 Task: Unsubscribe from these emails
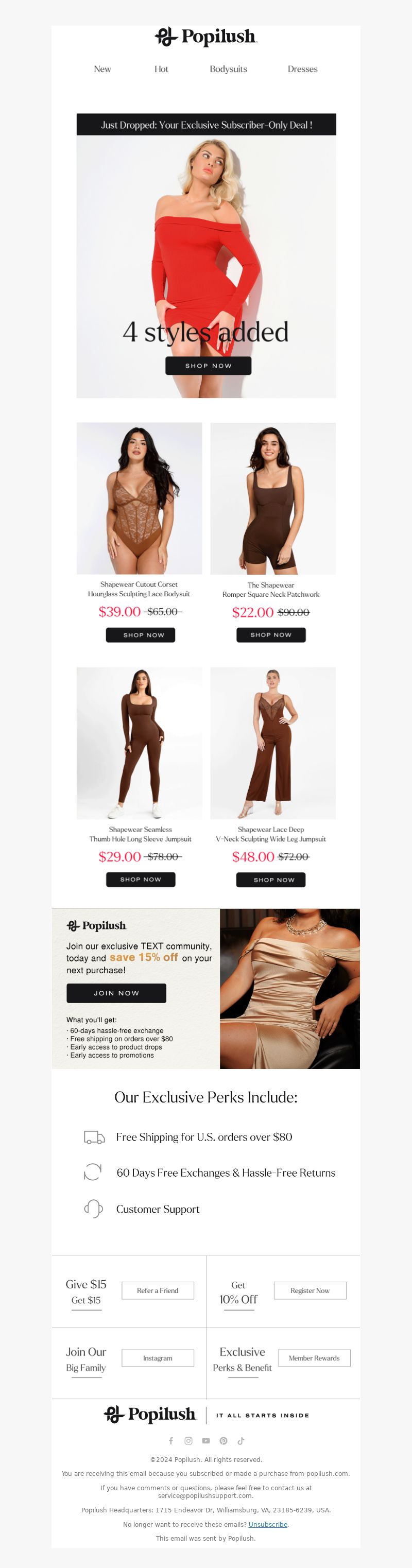click(268, 1524)
